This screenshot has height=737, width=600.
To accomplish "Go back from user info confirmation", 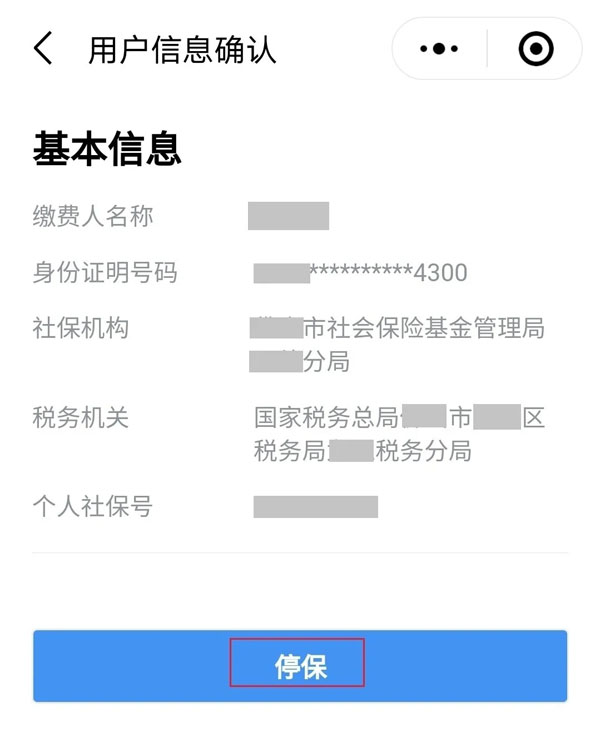I will point(43,48).
